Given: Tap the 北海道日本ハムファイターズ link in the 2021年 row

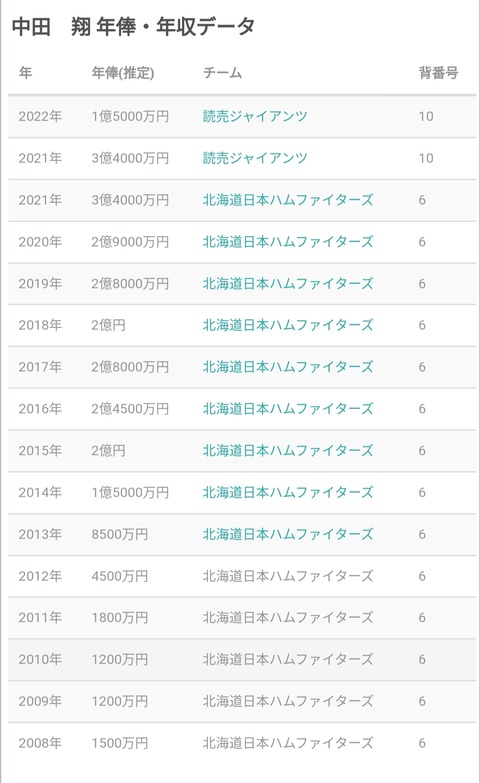Looking at the screenshot, I should [288, 200].
